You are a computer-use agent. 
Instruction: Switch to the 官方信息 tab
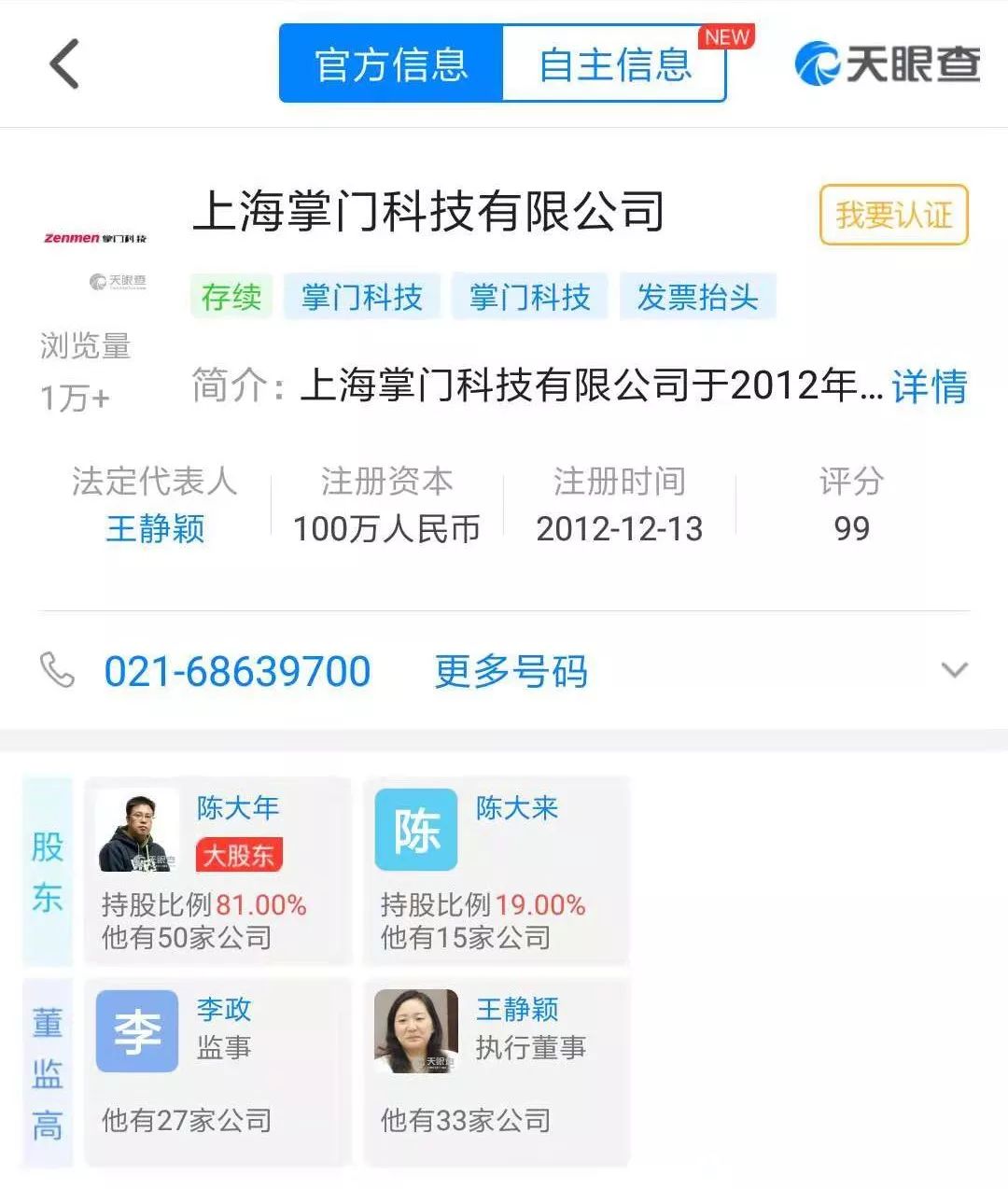click(x=391, y=64)
